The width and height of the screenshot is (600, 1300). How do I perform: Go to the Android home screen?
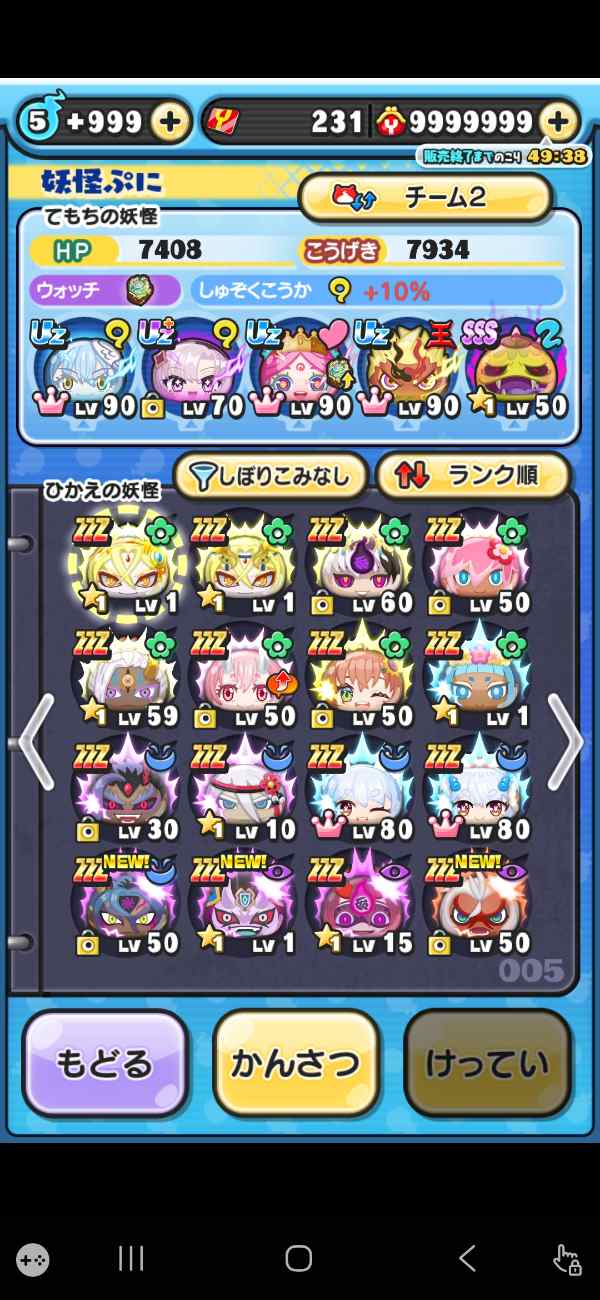tap(299, 1258)
